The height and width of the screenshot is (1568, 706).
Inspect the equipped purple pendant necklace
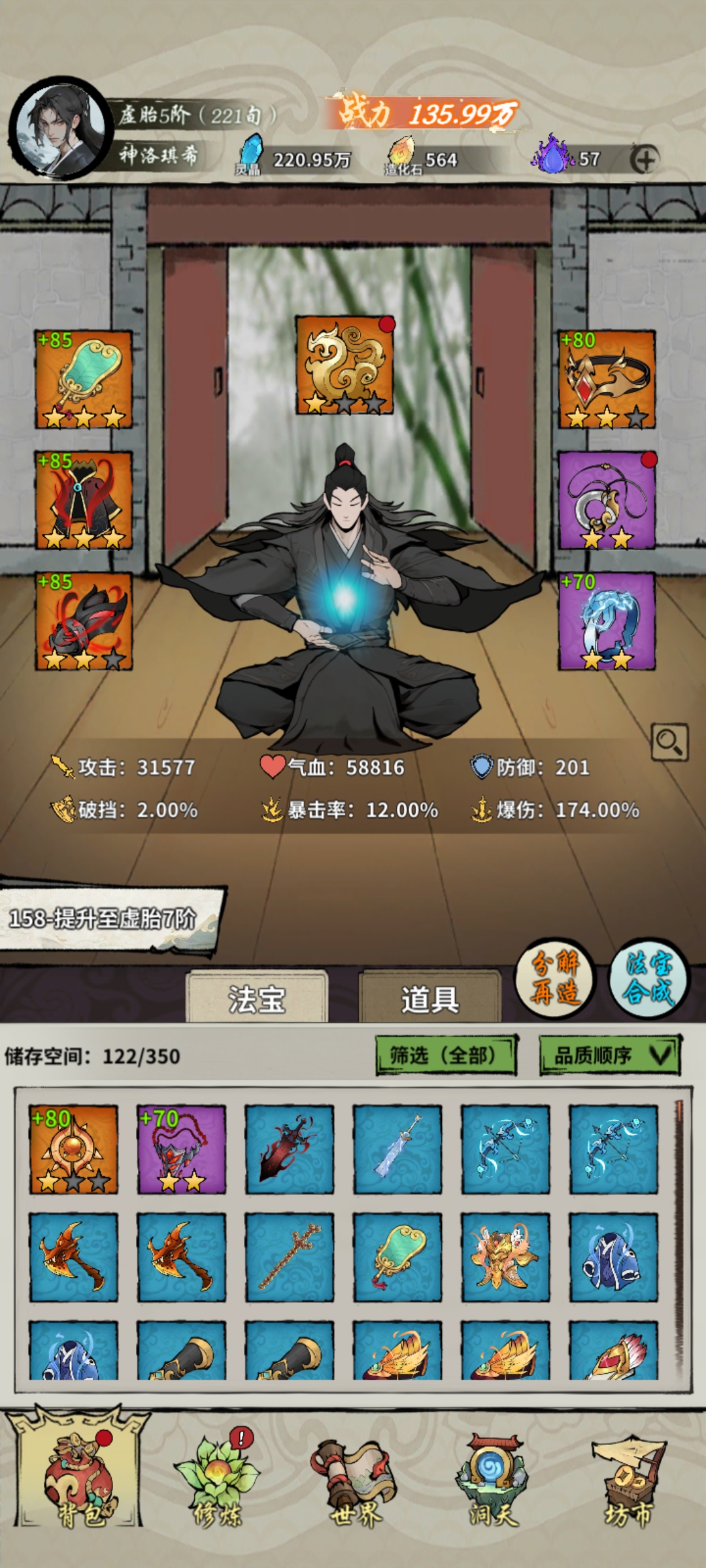tap(607, 500)
